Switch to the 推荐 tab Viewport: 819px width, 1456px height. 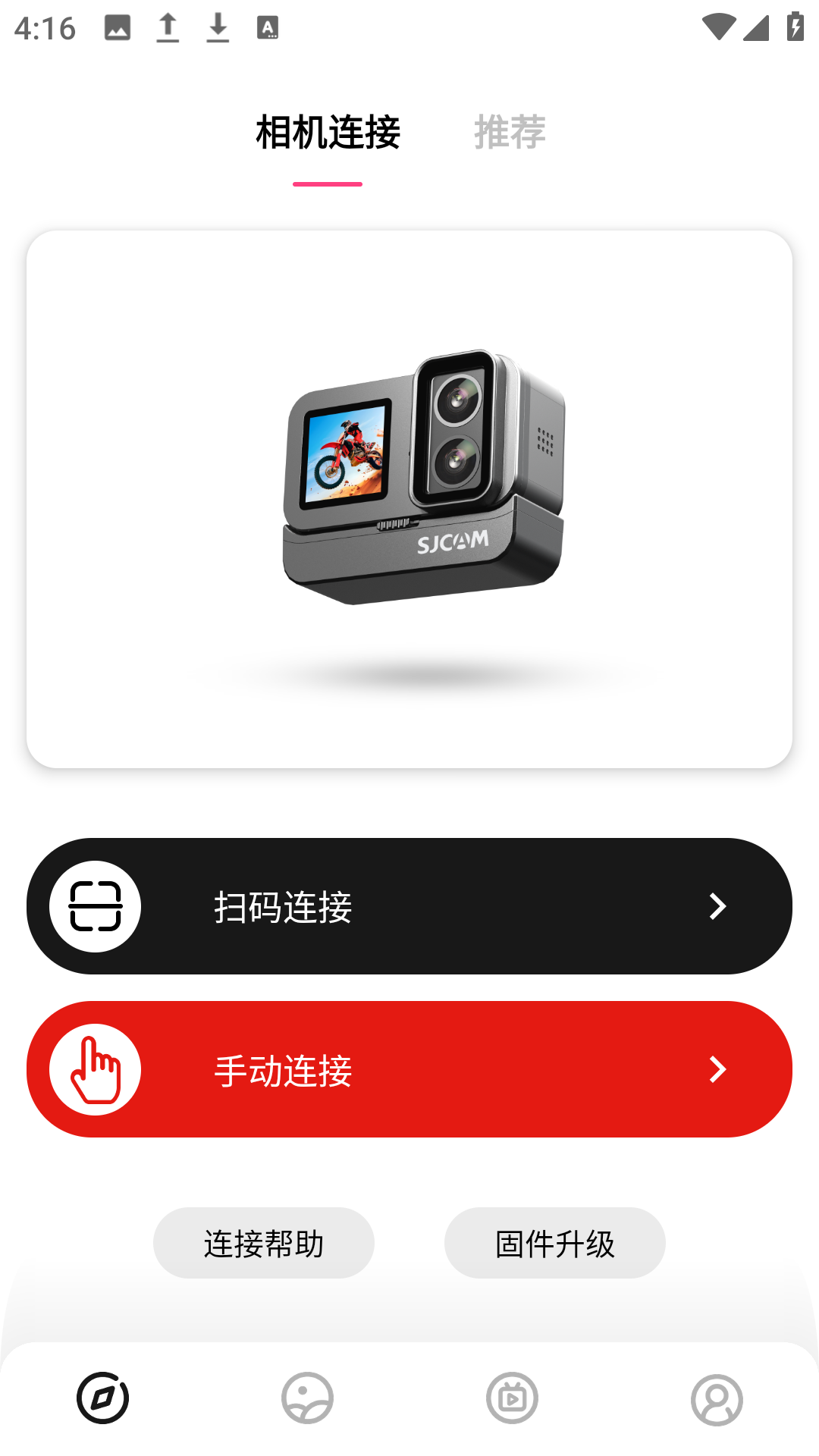coord(510,133)
